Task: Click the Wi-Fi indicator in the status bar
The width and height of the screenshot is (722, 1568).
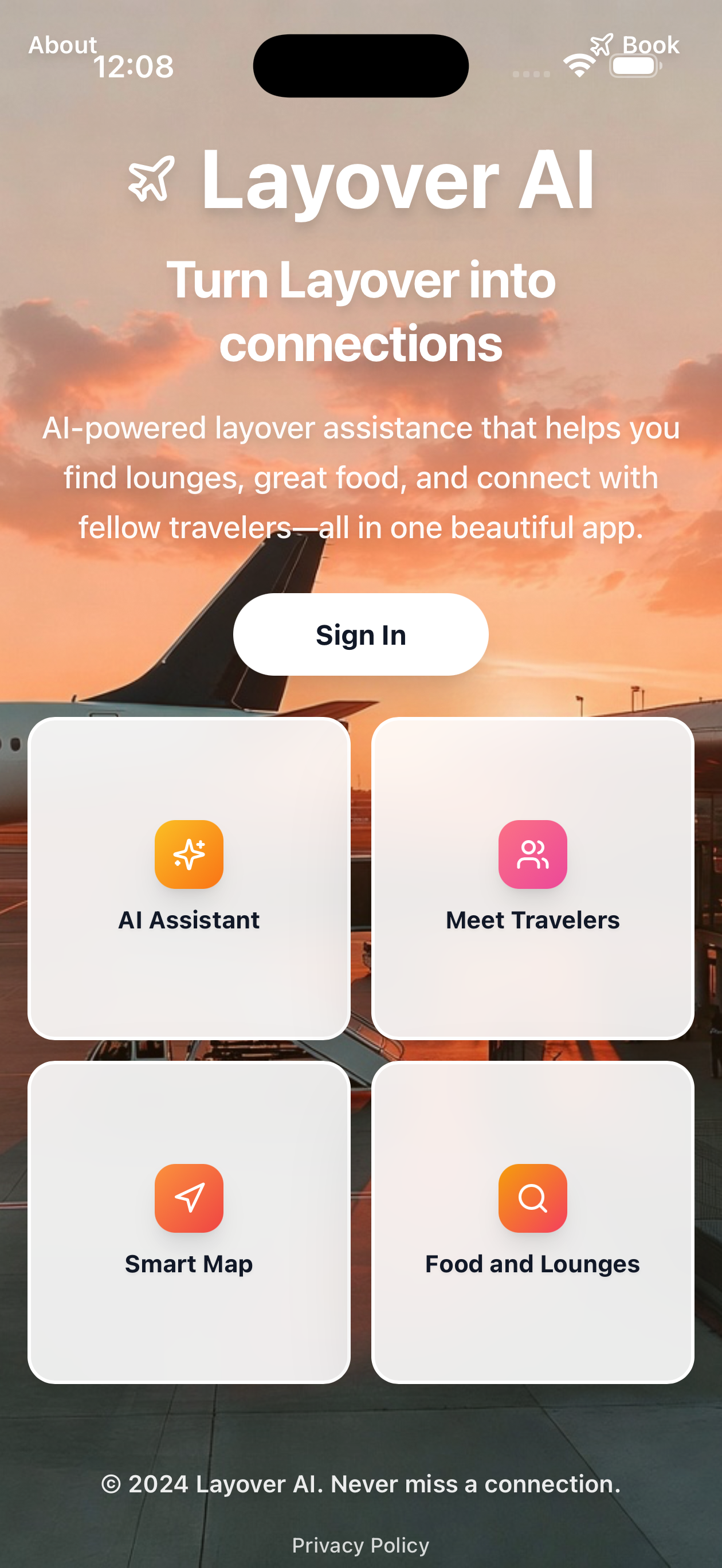Action: (x=579, y=66)
